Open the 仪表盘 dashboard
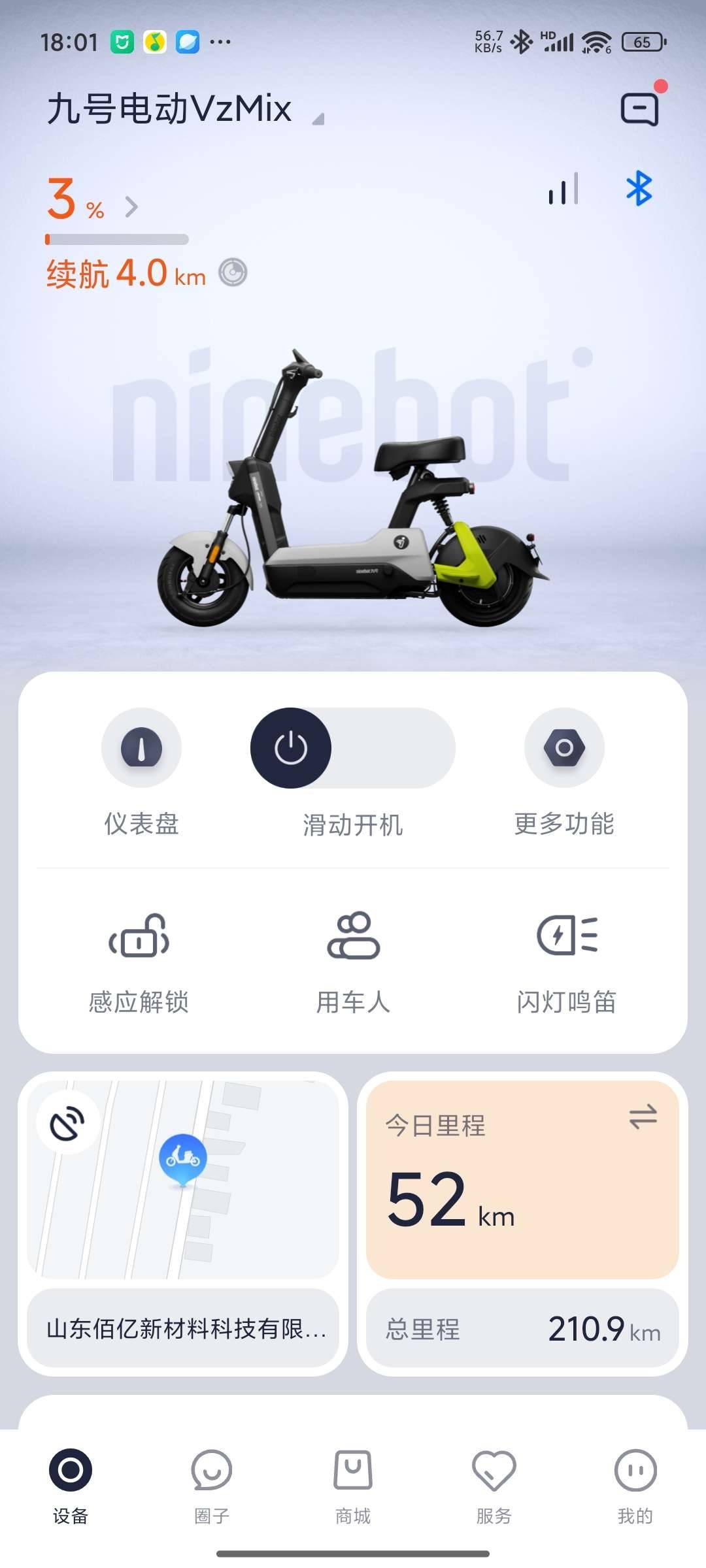The image size is (706, 1568). tap(141, 748)
